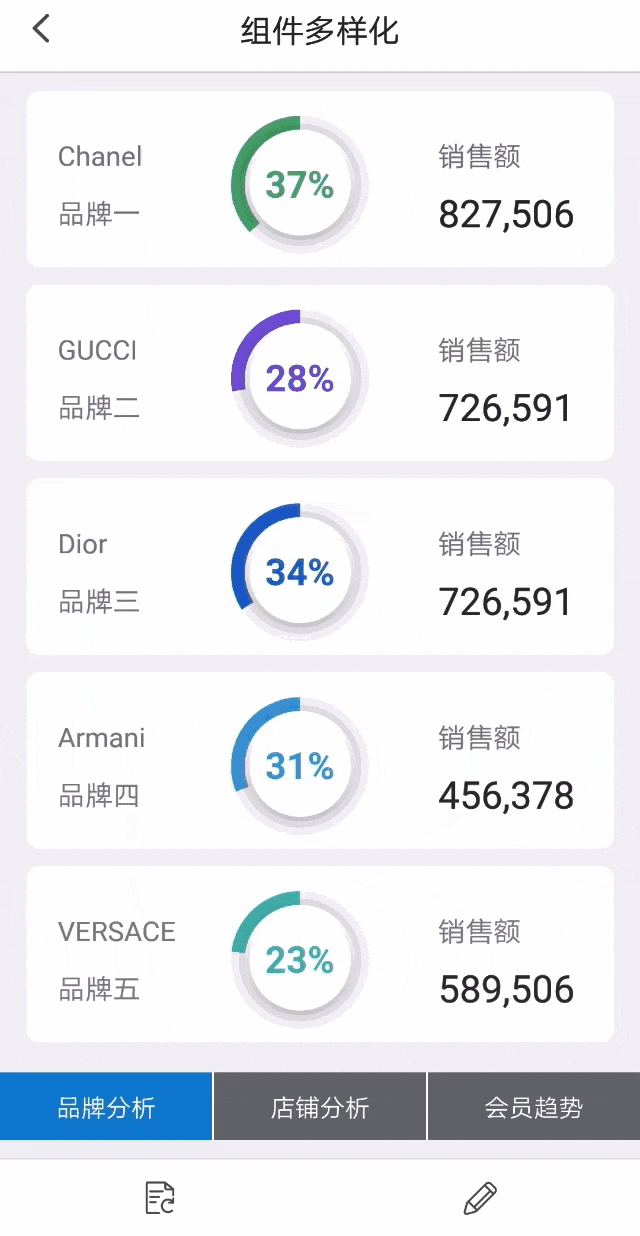Switch to the 店铺分析 tab
This screenshot has width=640, height=1236.
[320, 1107]
